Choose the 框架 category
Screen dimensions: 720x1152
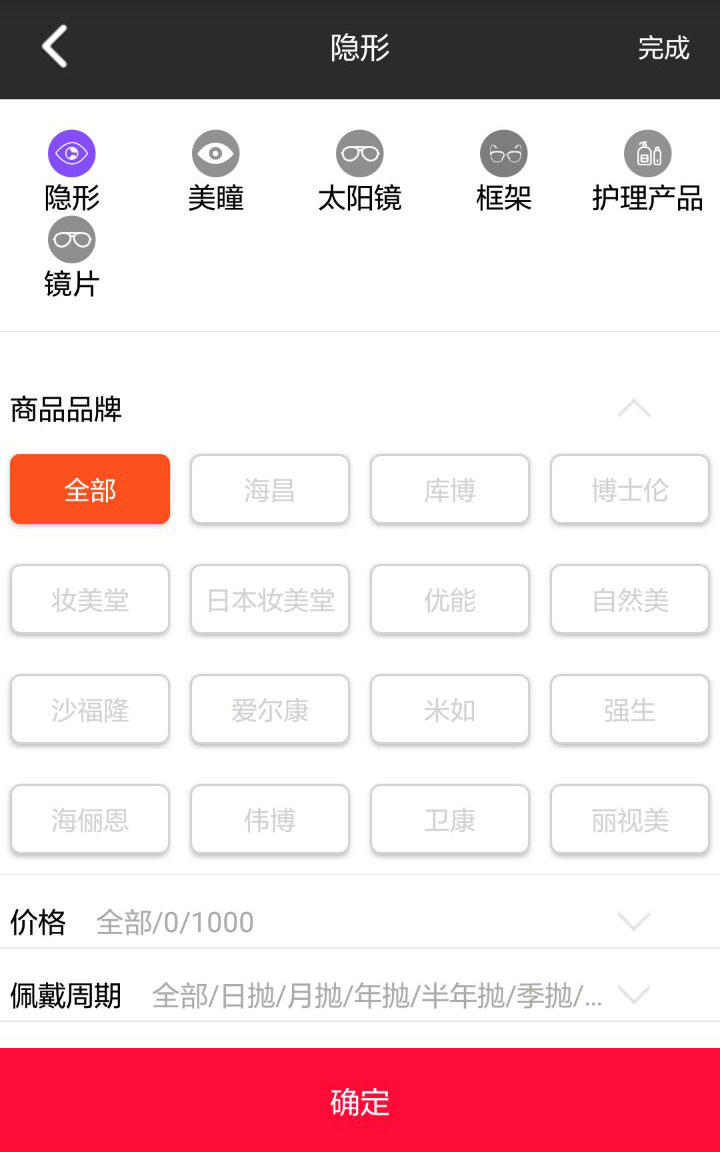[504, 171]
